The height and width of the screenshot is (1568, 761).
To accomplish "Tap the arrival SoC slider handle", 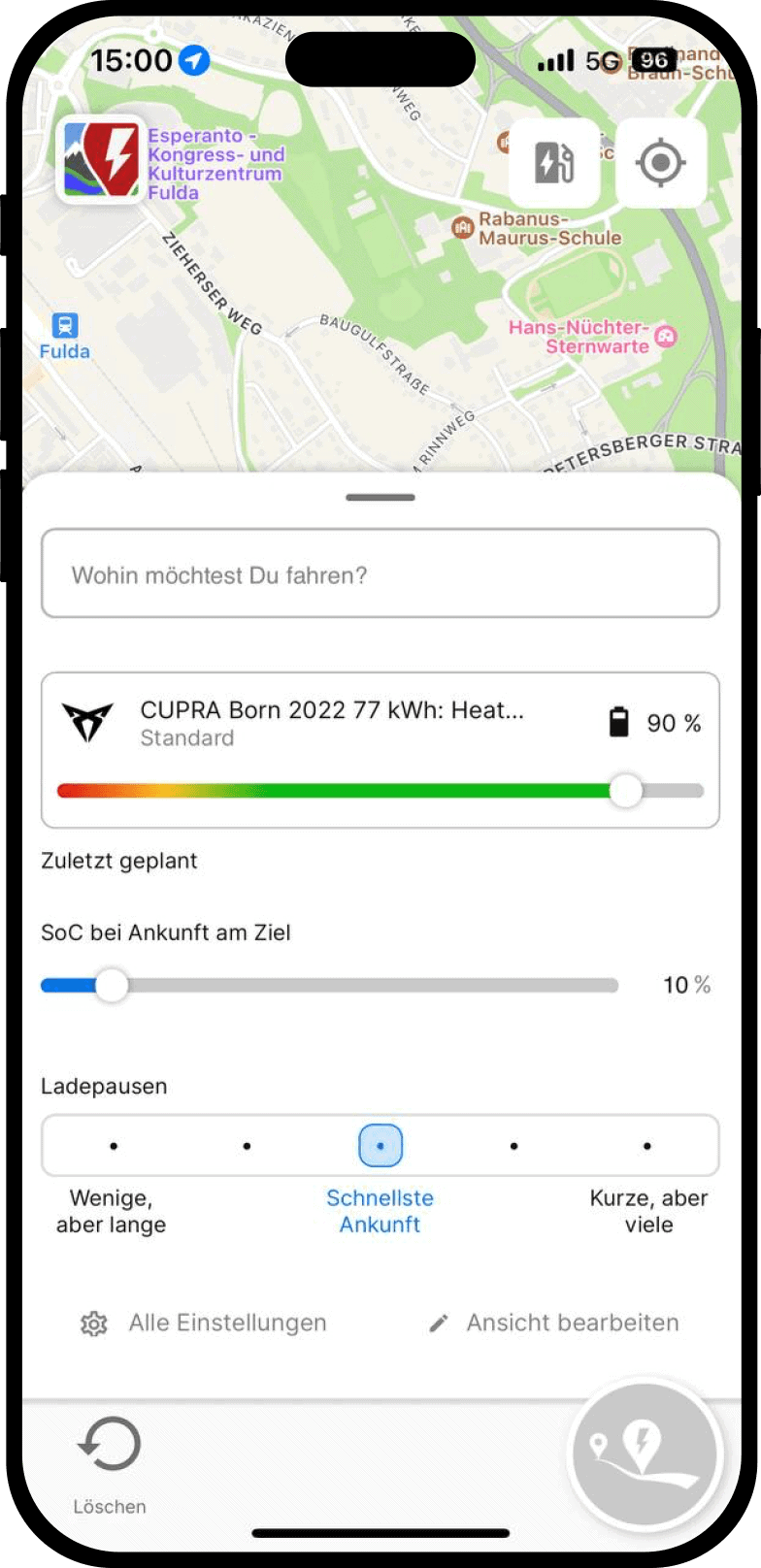I will [112, 986].
